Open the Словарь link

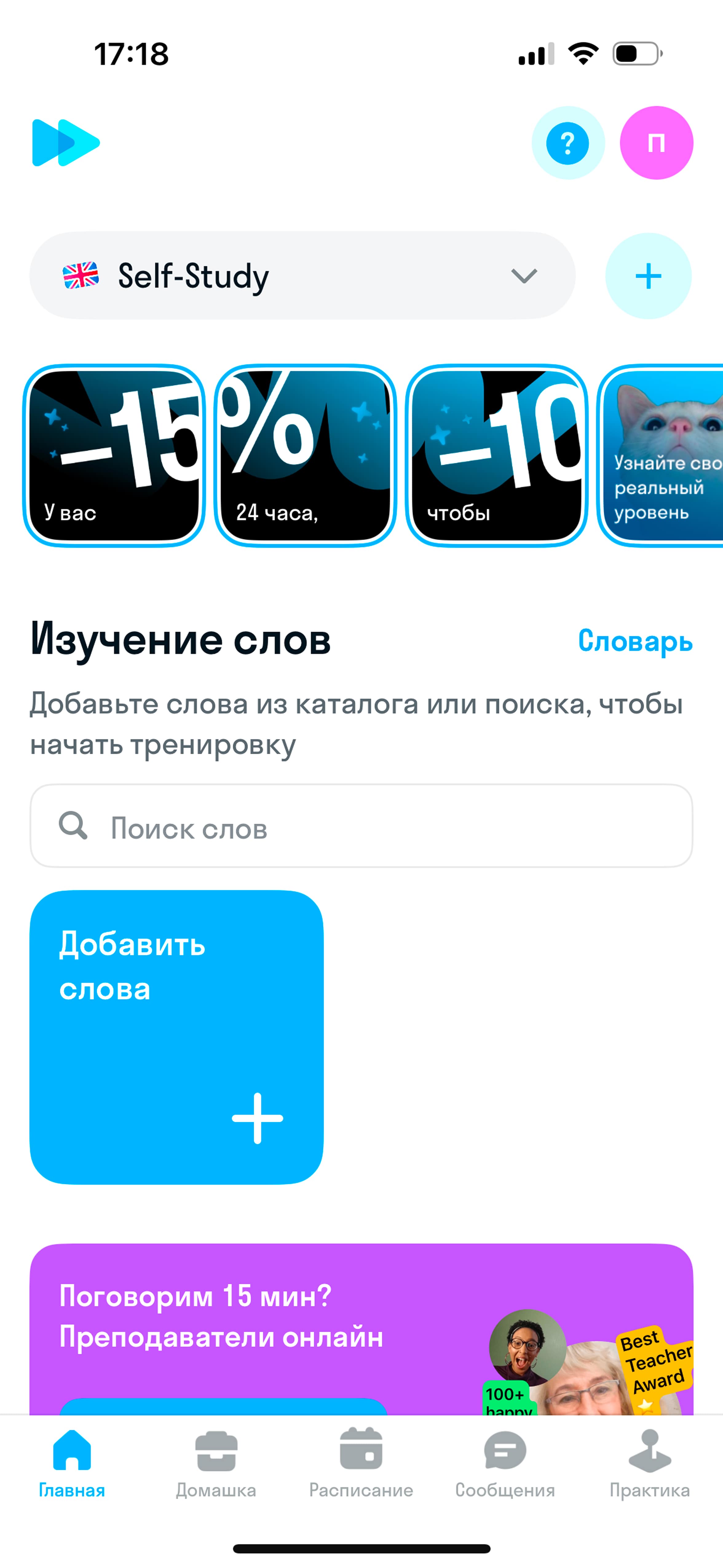point(635,641)
